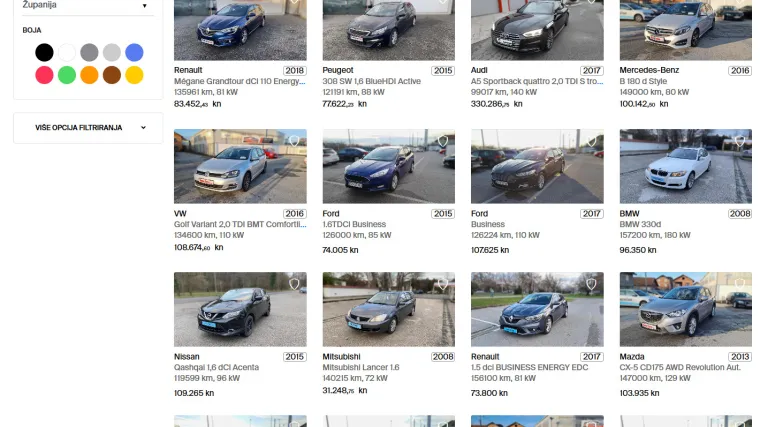Like the Renault 1.5 dci Business listing

pos(591,285)
